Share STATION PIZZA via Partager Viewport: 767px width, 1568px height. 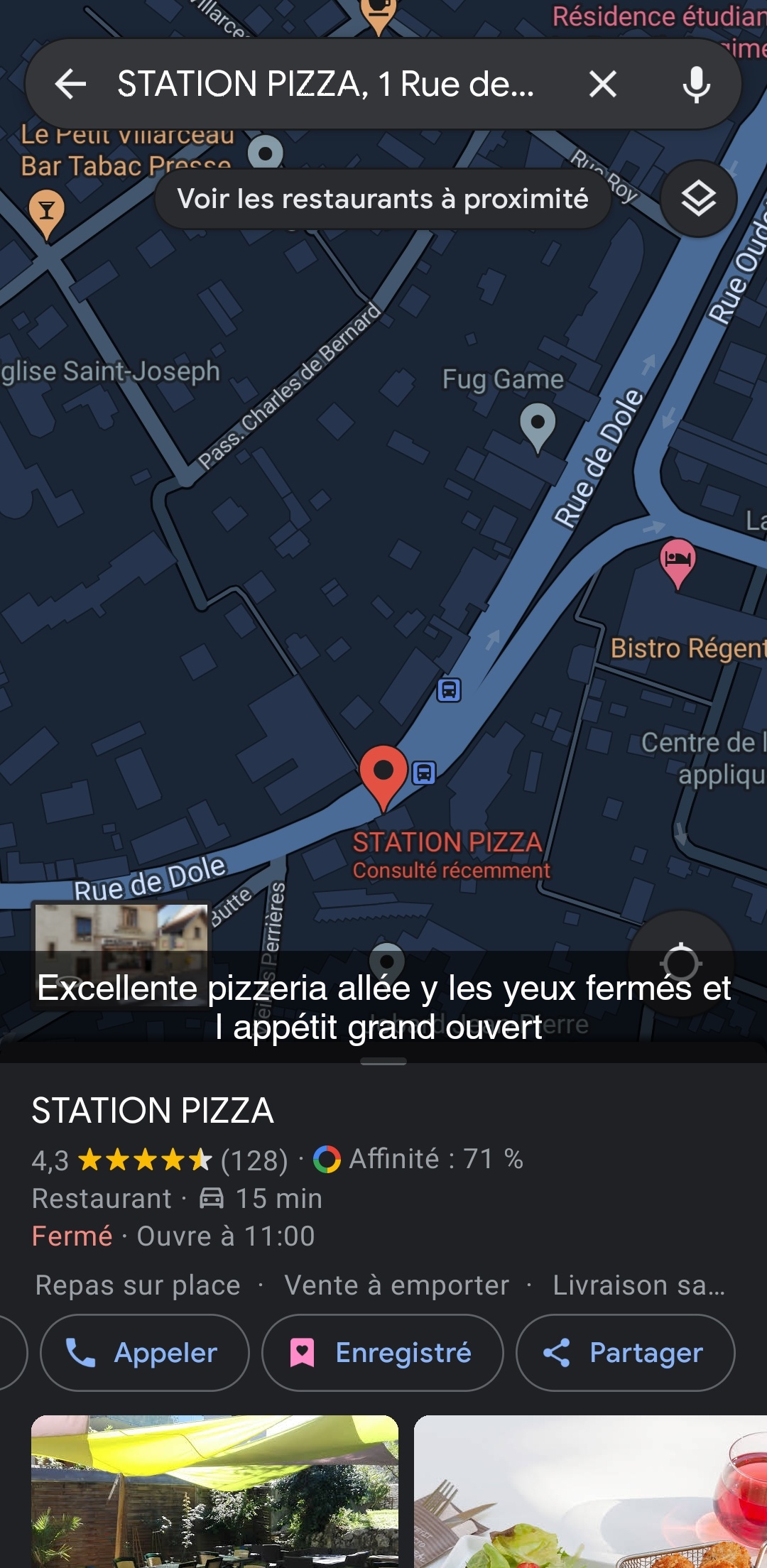point(625,1353)
